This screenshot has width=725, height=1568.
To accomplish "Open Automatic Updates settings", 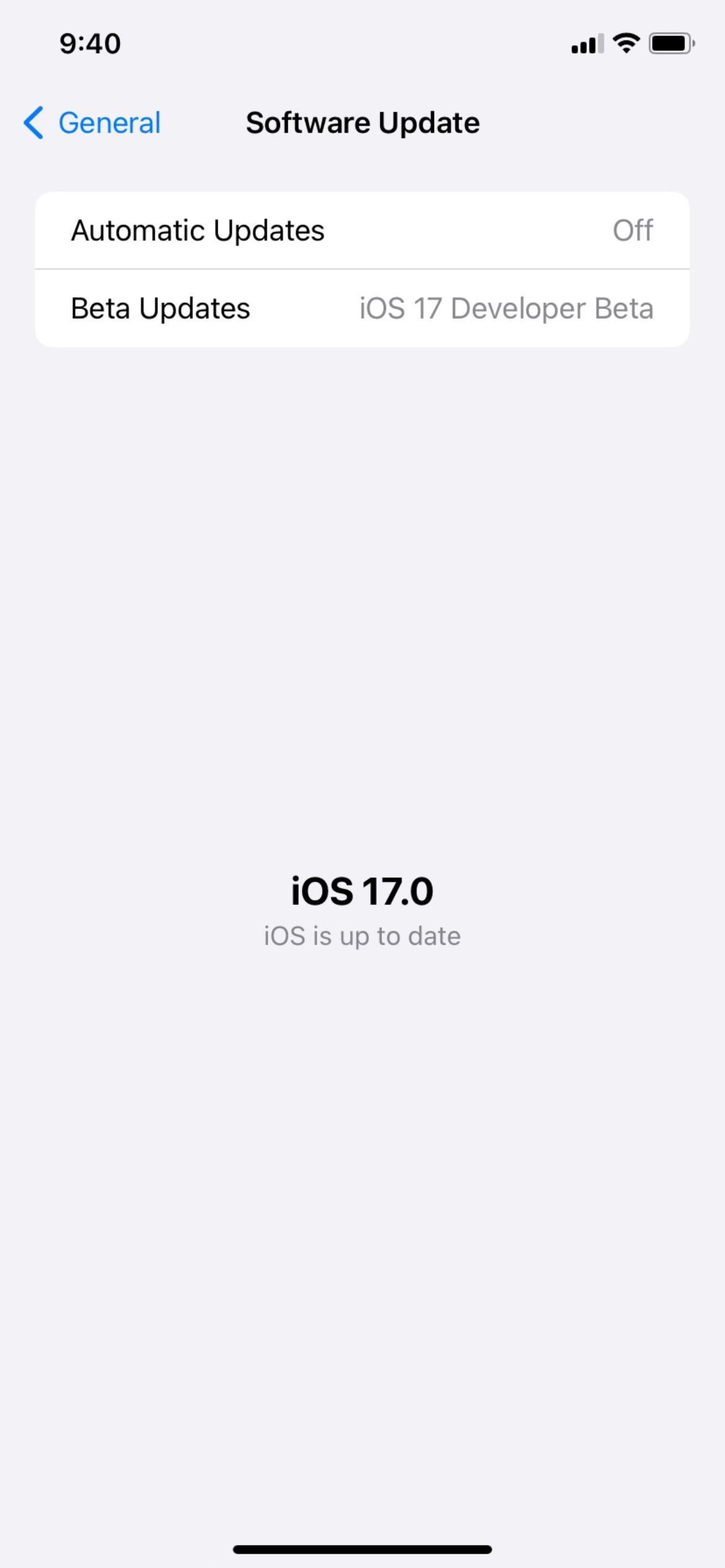I will coord(362,230).
